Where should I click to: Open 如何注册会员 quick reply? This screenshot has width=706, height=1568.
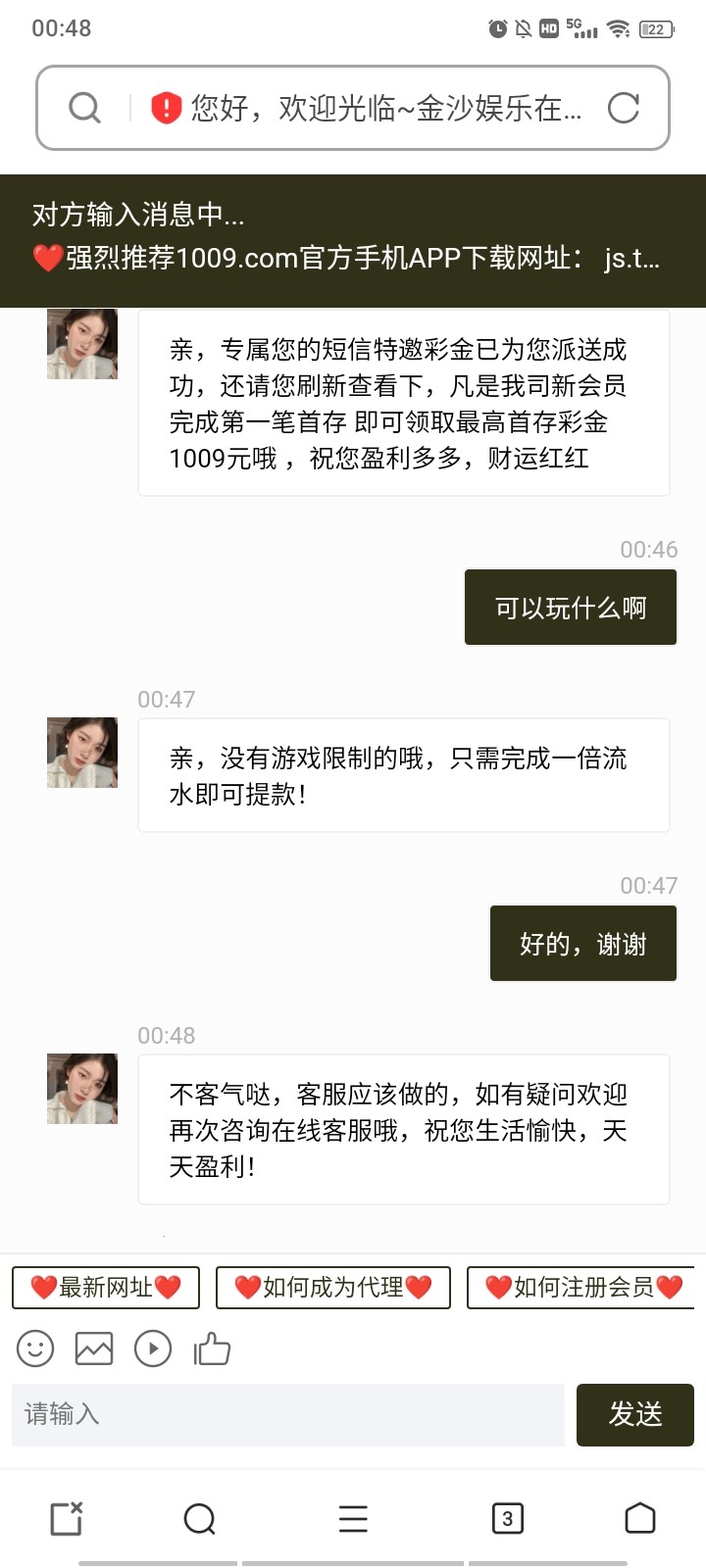click(582, 1289)
